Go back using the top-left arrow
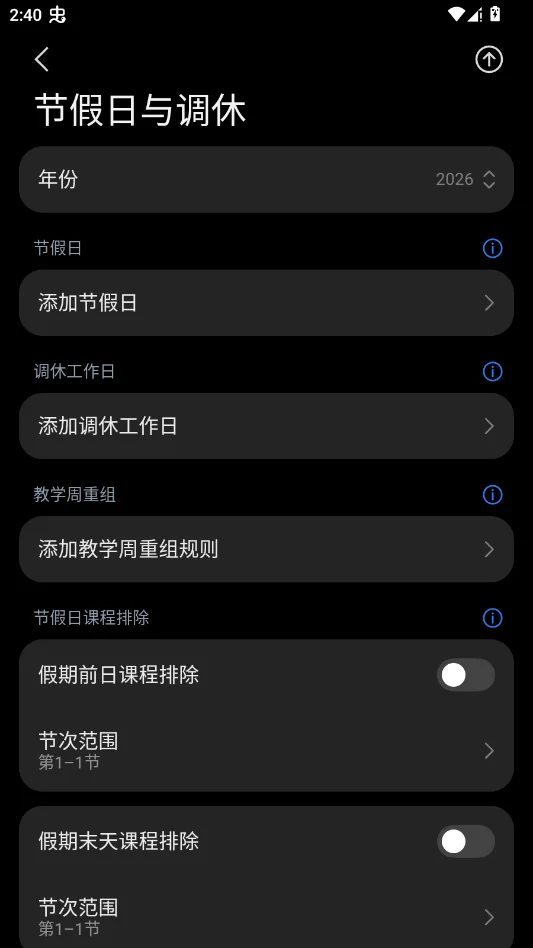Image resolution: width=533 pixels, height=948 pixels. point(42,60)
